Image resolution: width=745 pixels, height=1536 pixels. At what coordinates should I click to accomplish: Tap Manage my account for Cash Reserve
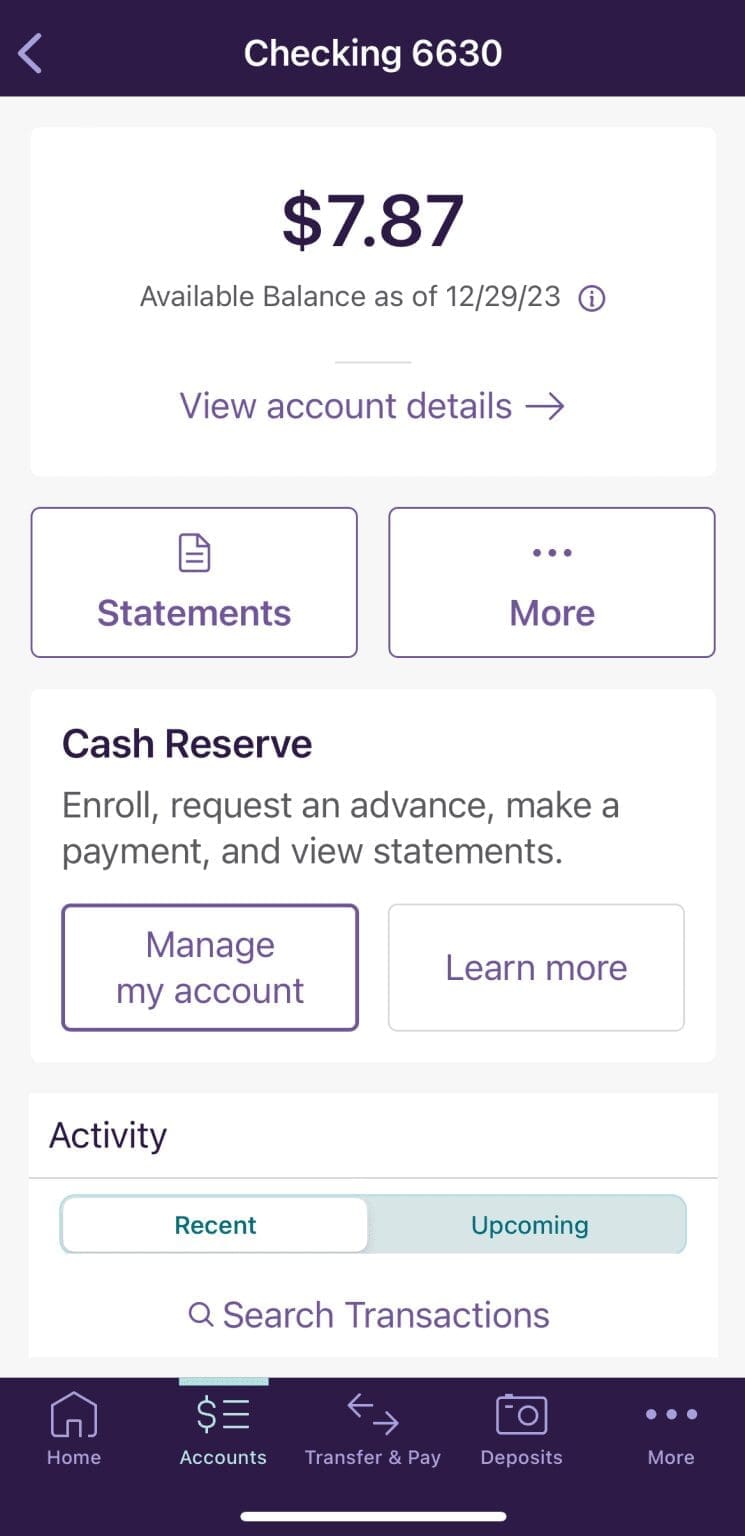pos(209,967)
